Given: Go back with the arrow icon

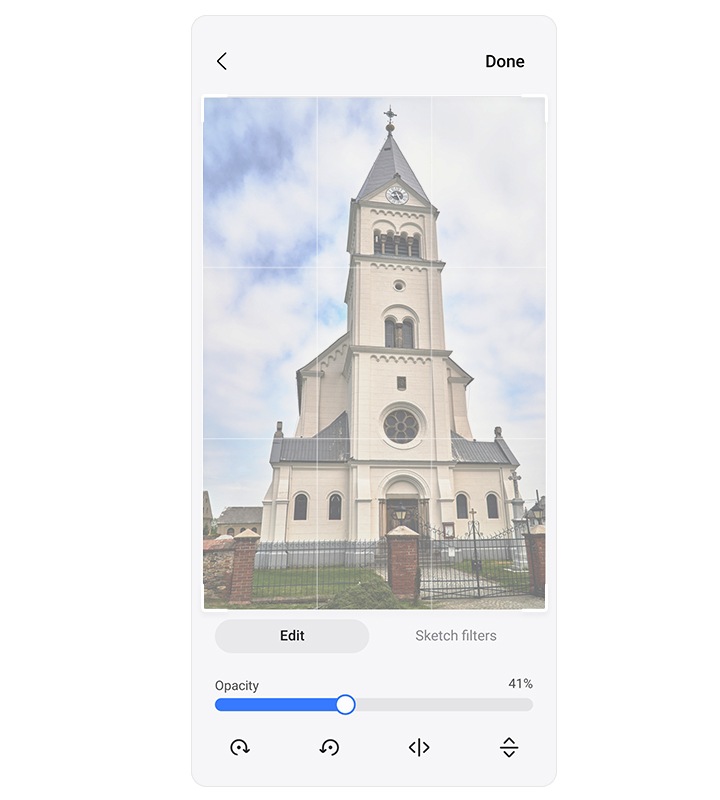Looking at the screenshot, I should coord(222,61).
